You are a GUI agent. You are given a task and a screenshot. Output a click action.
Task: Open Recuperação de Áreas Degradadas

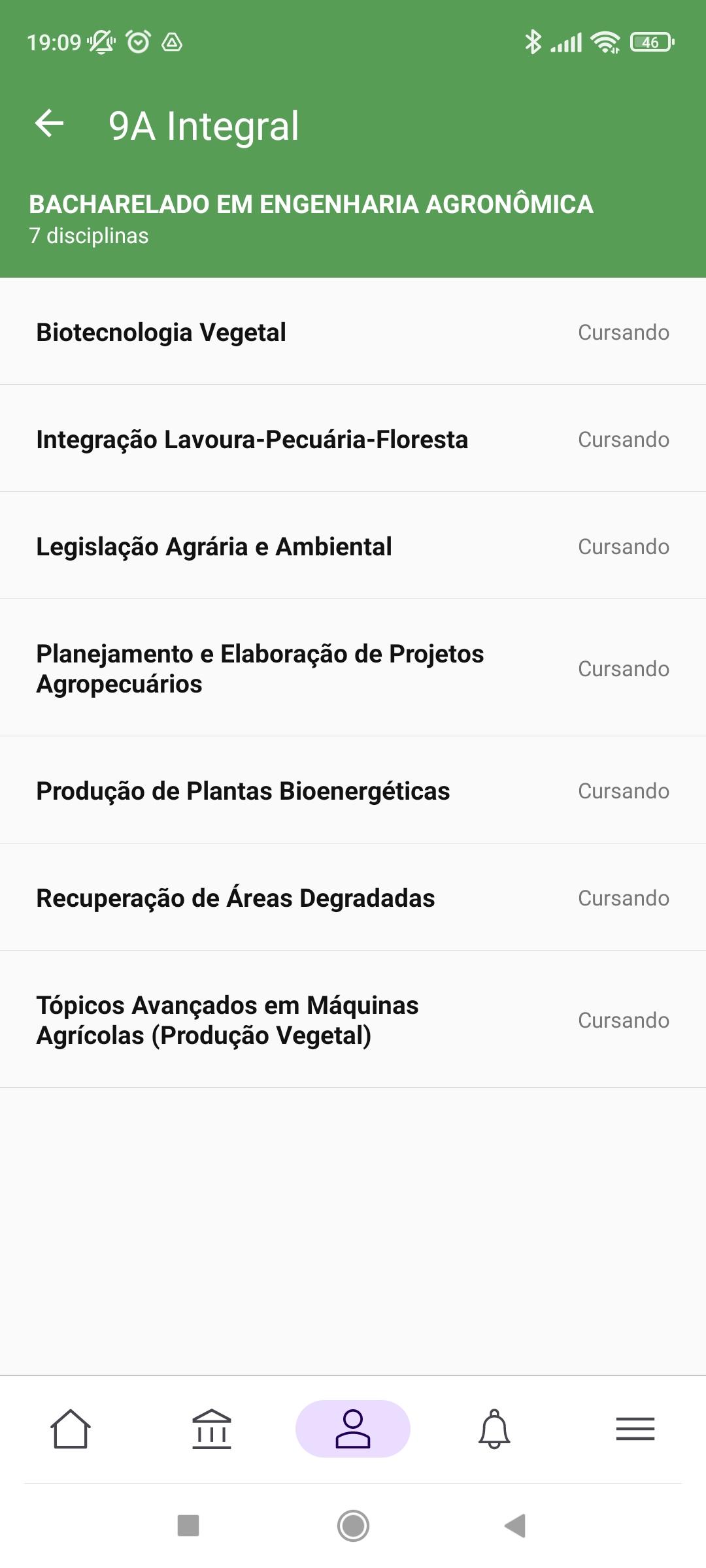353,898
